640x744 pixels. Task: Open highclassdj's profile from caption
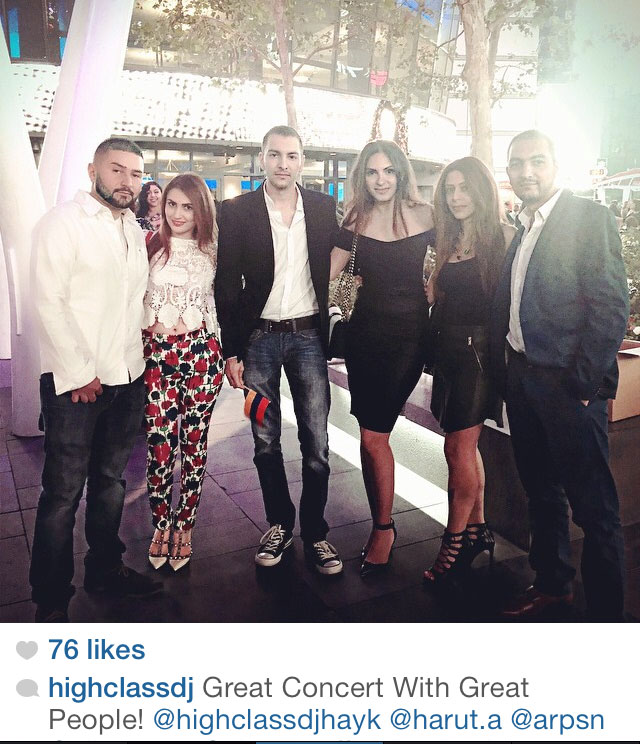tap(122, 688)
